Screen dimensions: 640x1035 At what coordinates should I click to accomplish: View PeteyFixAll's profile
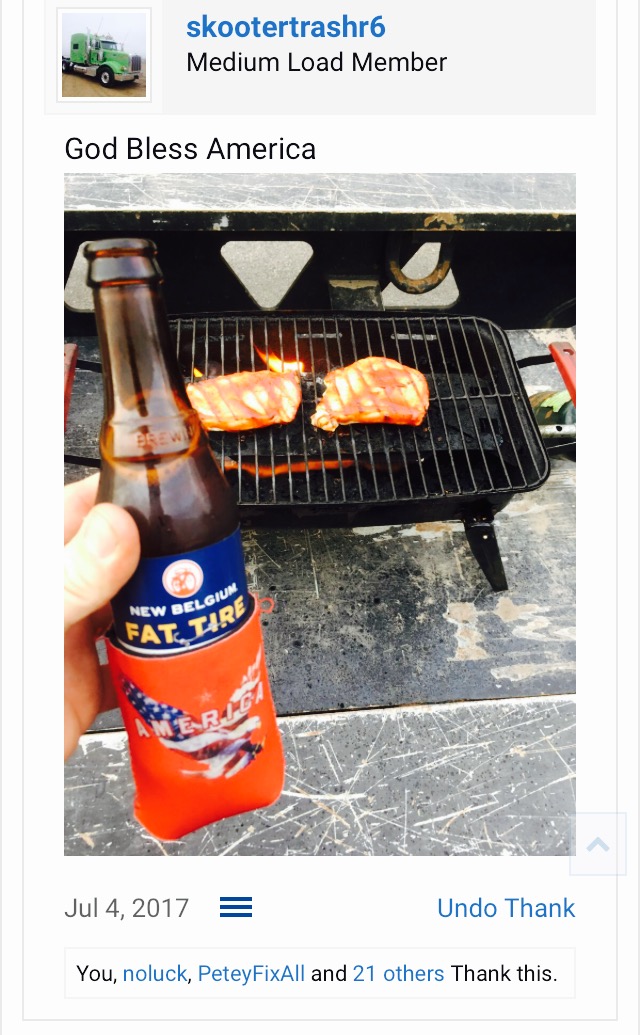251,973
